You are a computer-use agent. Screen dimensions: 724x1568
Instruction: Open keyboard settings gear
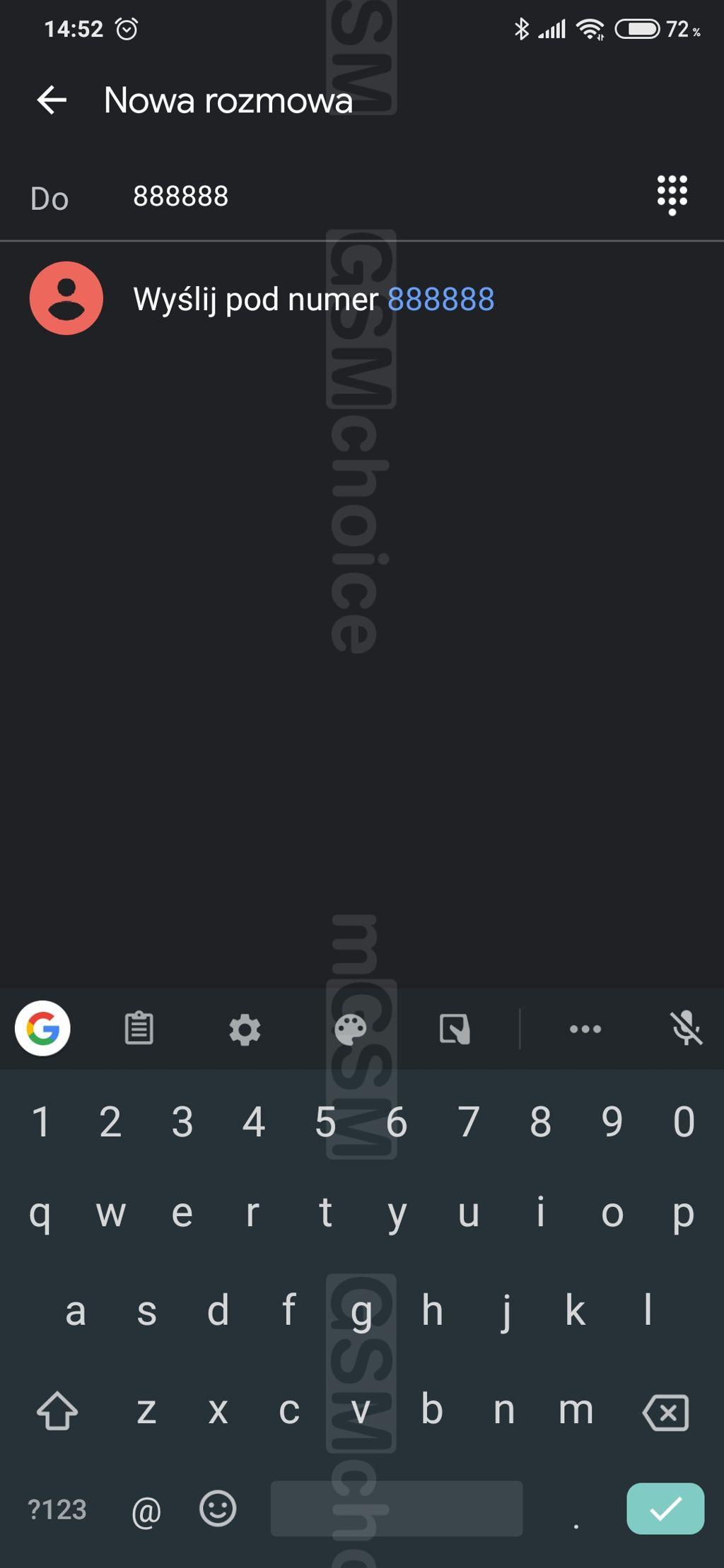click(245, 1030)
